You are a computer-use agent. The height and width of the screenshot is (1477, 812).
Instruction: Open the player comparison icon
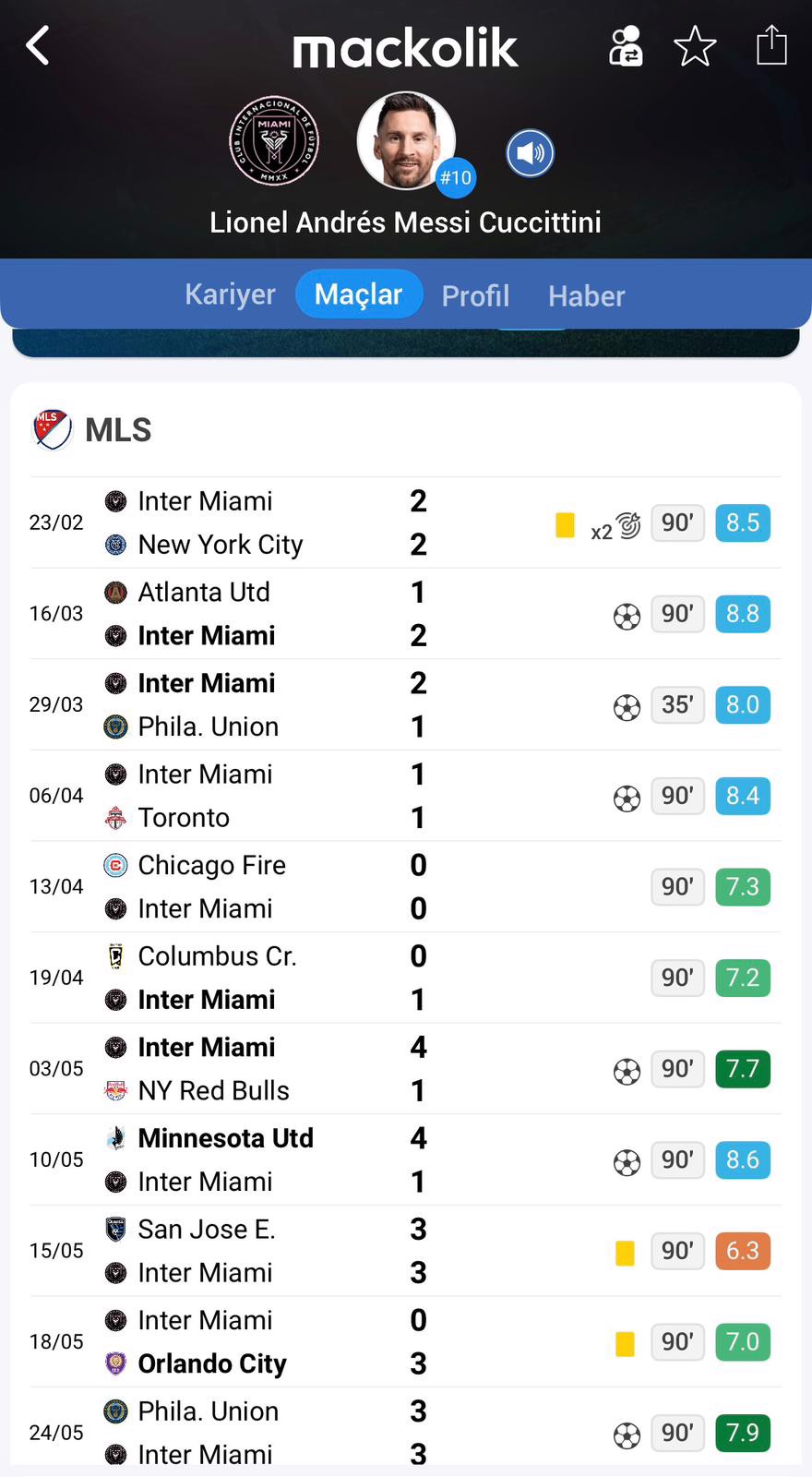(x=625, y=45)
